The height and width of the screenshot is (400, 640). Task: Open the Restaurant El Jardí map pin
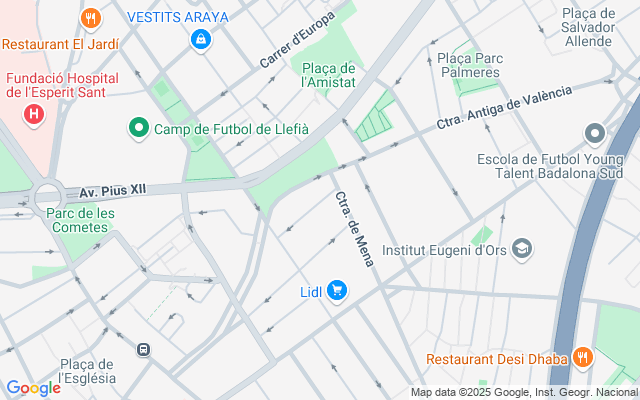click(x=91, y=18)
